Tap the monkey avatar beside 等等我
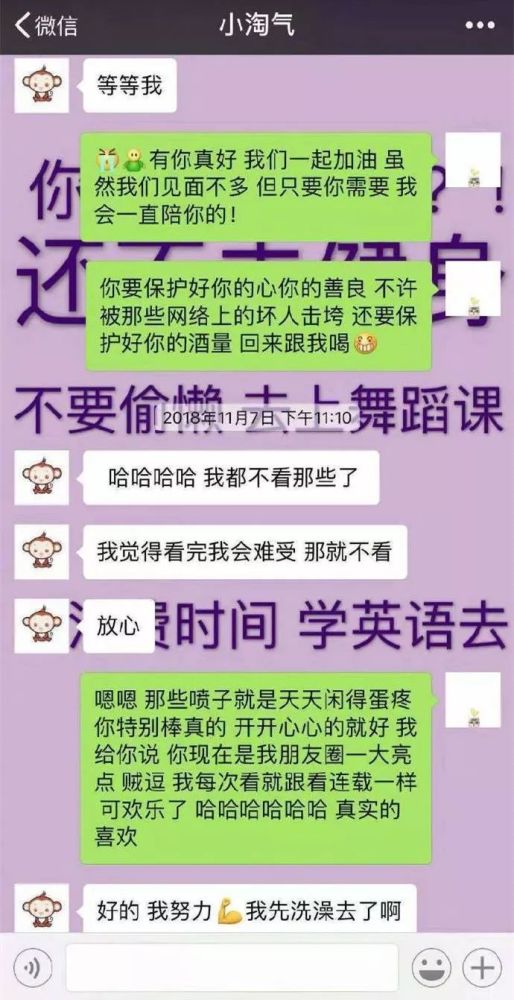The image size is (514, 1000). pos(41,85)
